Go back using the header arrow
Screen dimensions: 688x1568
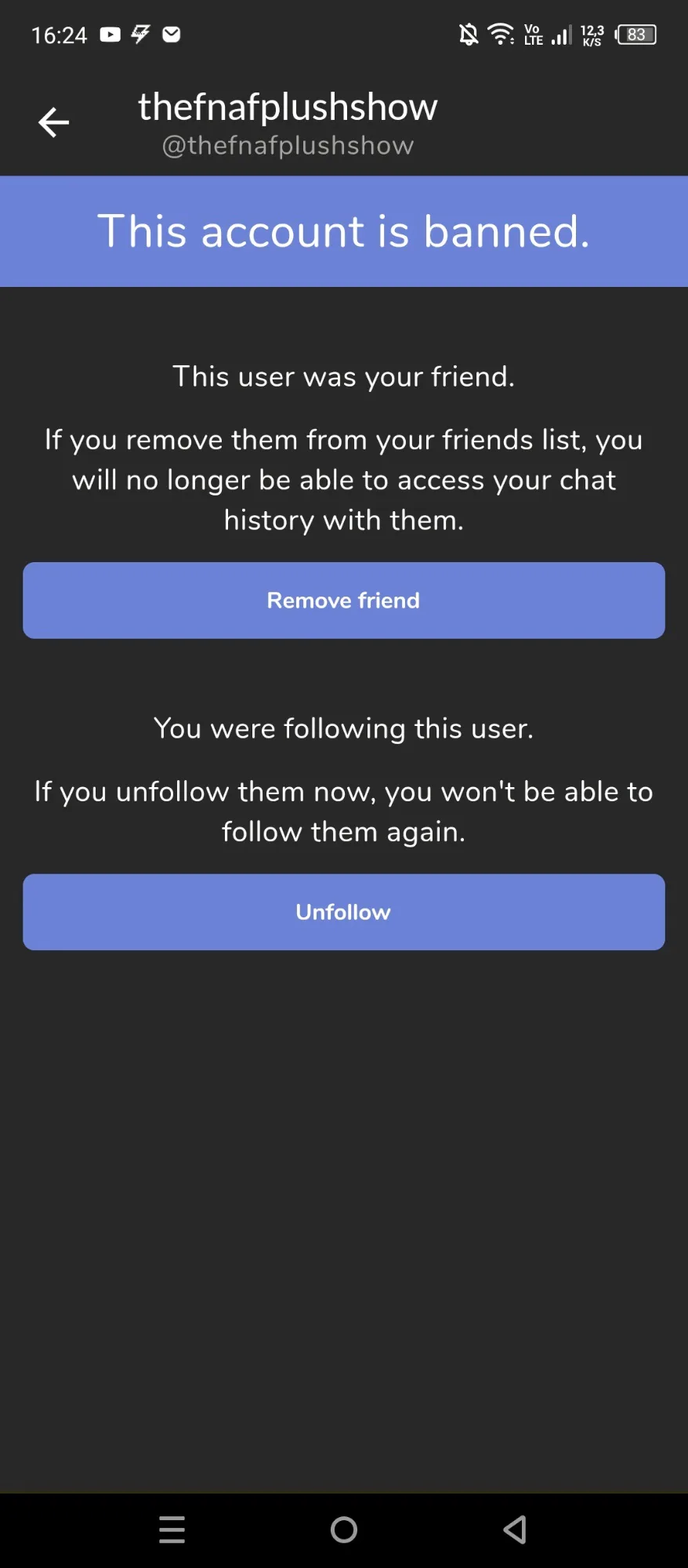(x=53, y=122)
